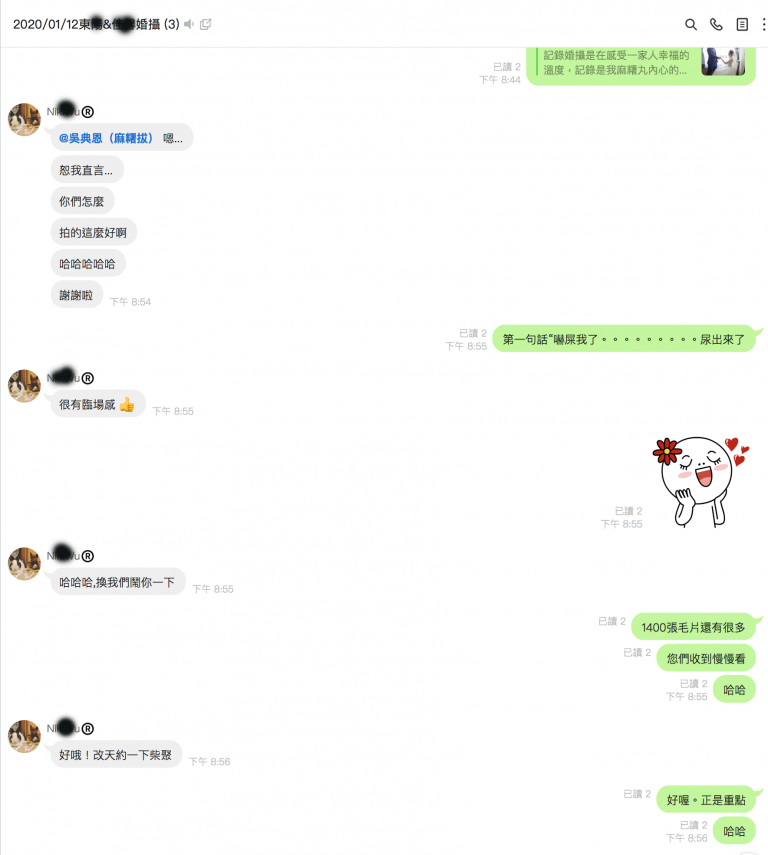Search within this chat
The width and height of the screenshot is (768, 855).
tap(691, 24)
